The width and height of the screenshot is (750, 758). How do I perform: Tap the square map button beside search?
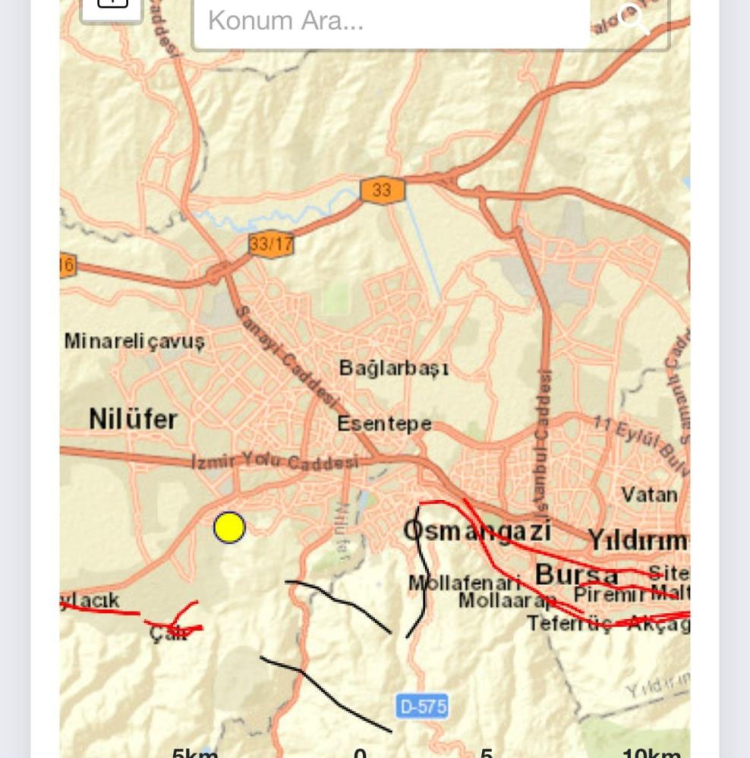tap(112, 6)
